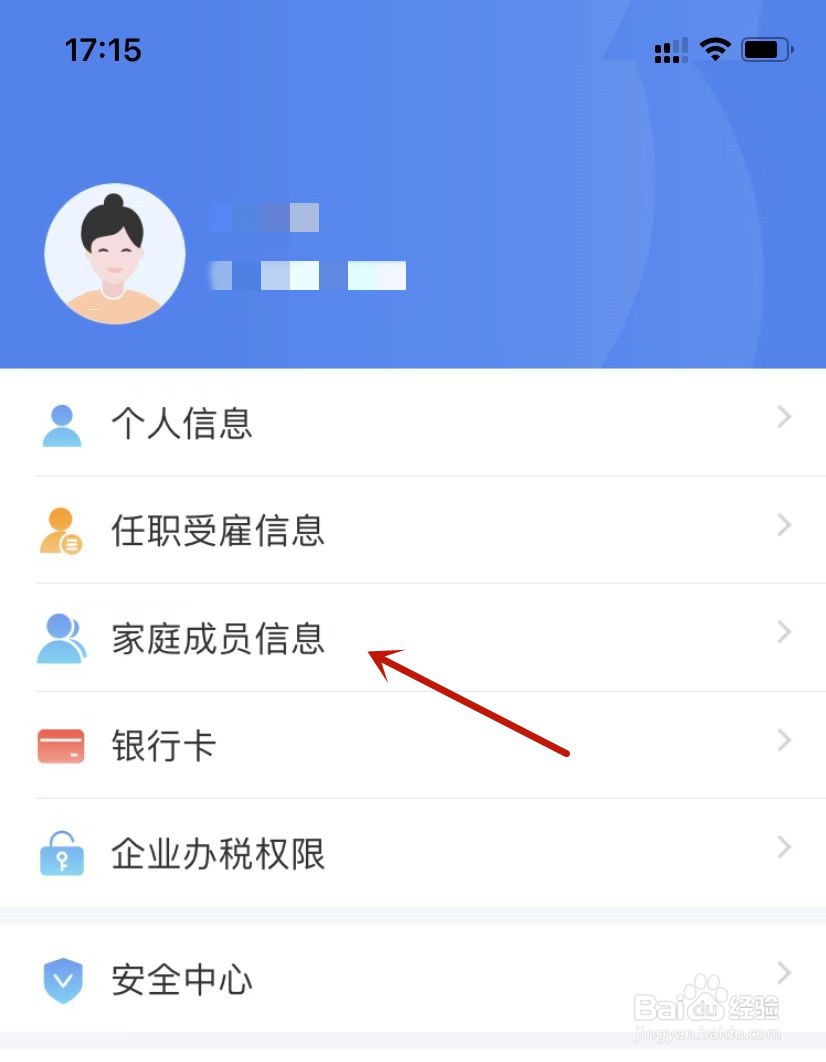The width and height of the screenshot is (826, 1062).
Task: Select the 企业办税权限 menu item
Action: [x=221, y=853]
